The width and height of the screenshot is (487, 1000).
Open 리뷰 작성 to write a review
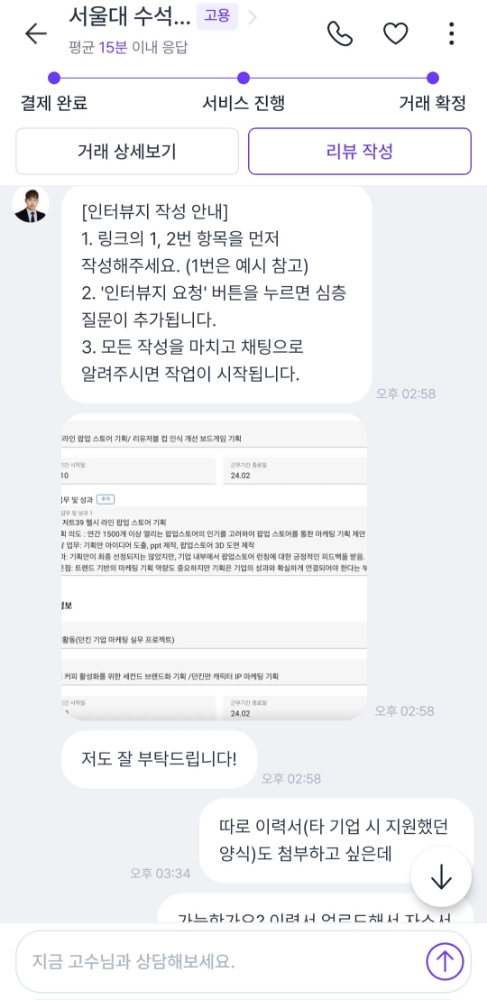(360, 151)
